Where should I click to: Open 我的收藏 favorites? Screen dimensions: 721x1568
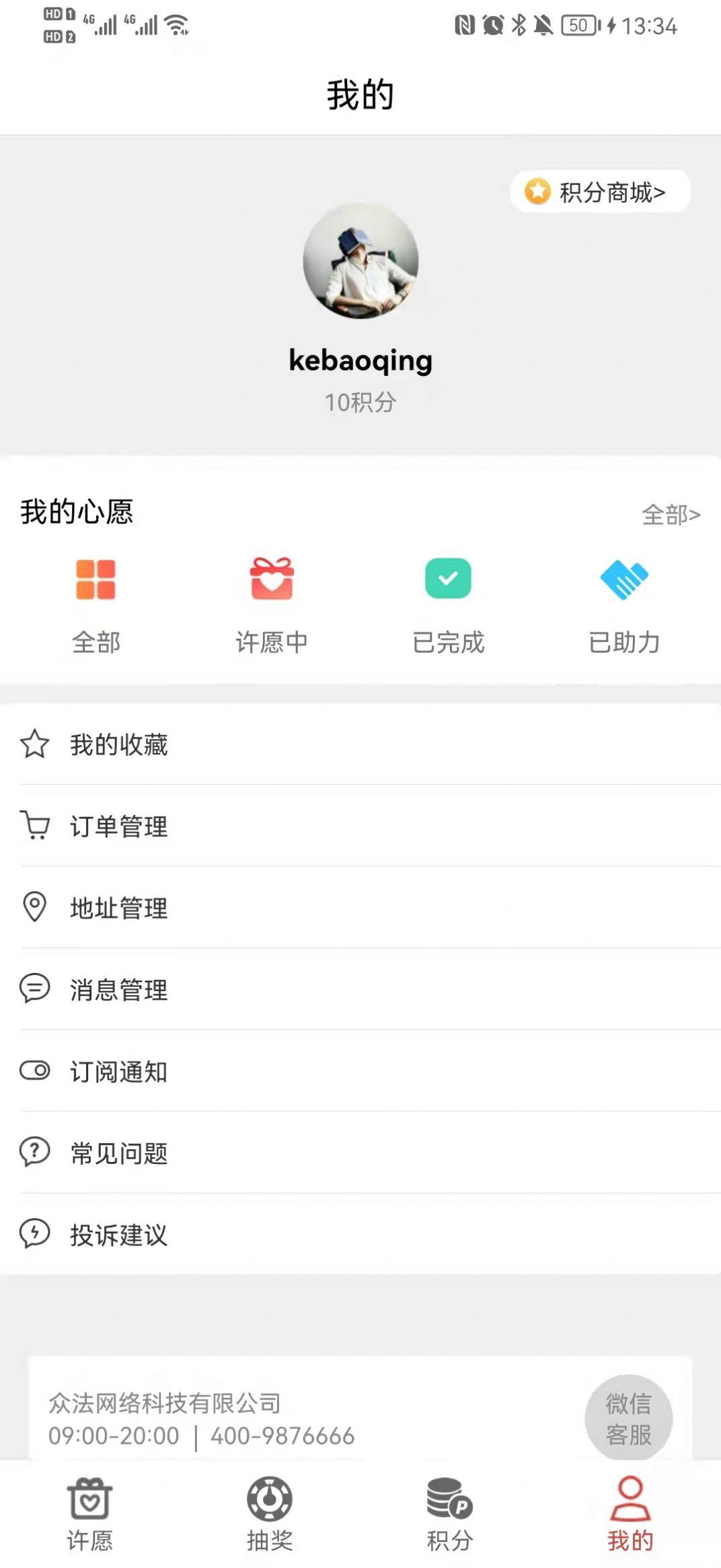coord(360,744)
